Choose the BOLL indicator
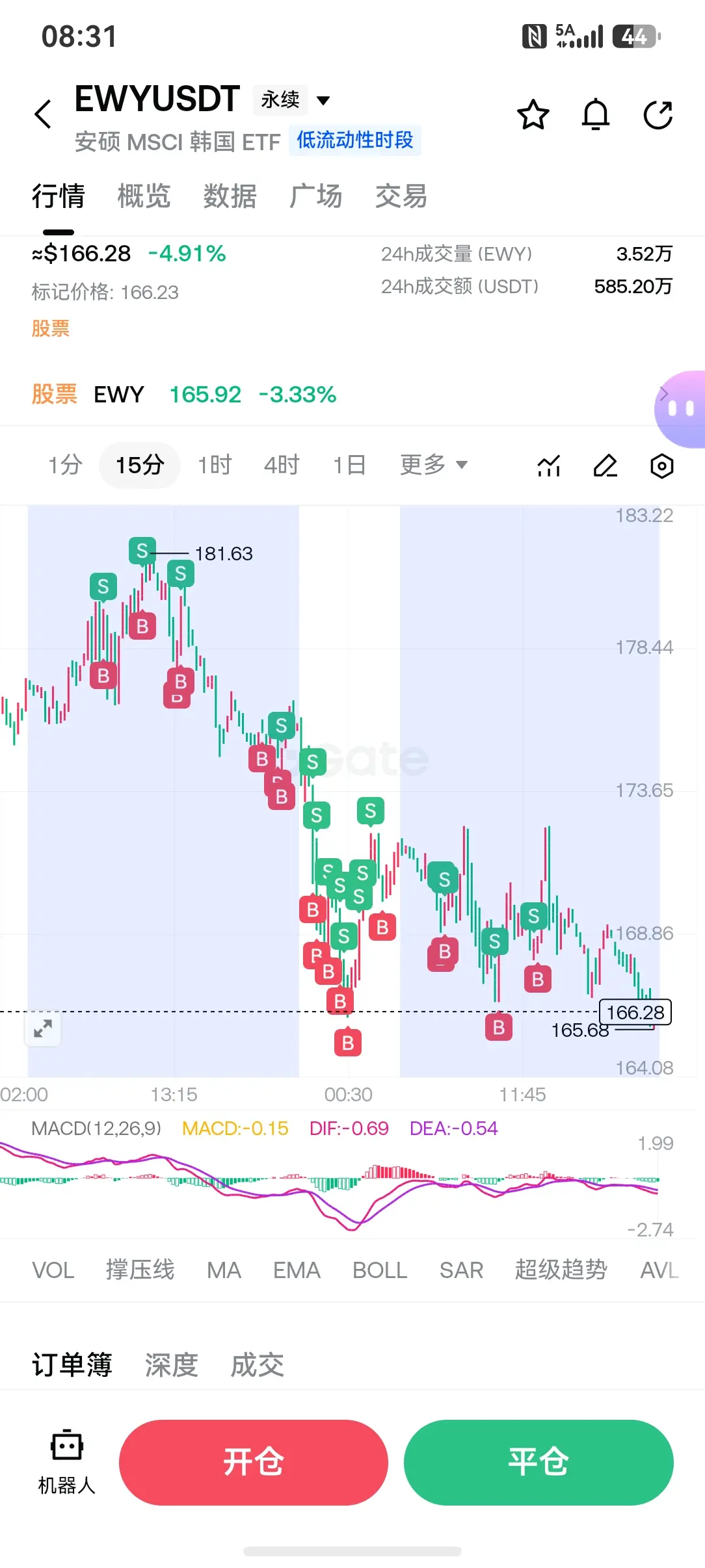This screenshot has height=1568, width=705. [380, 1270]
